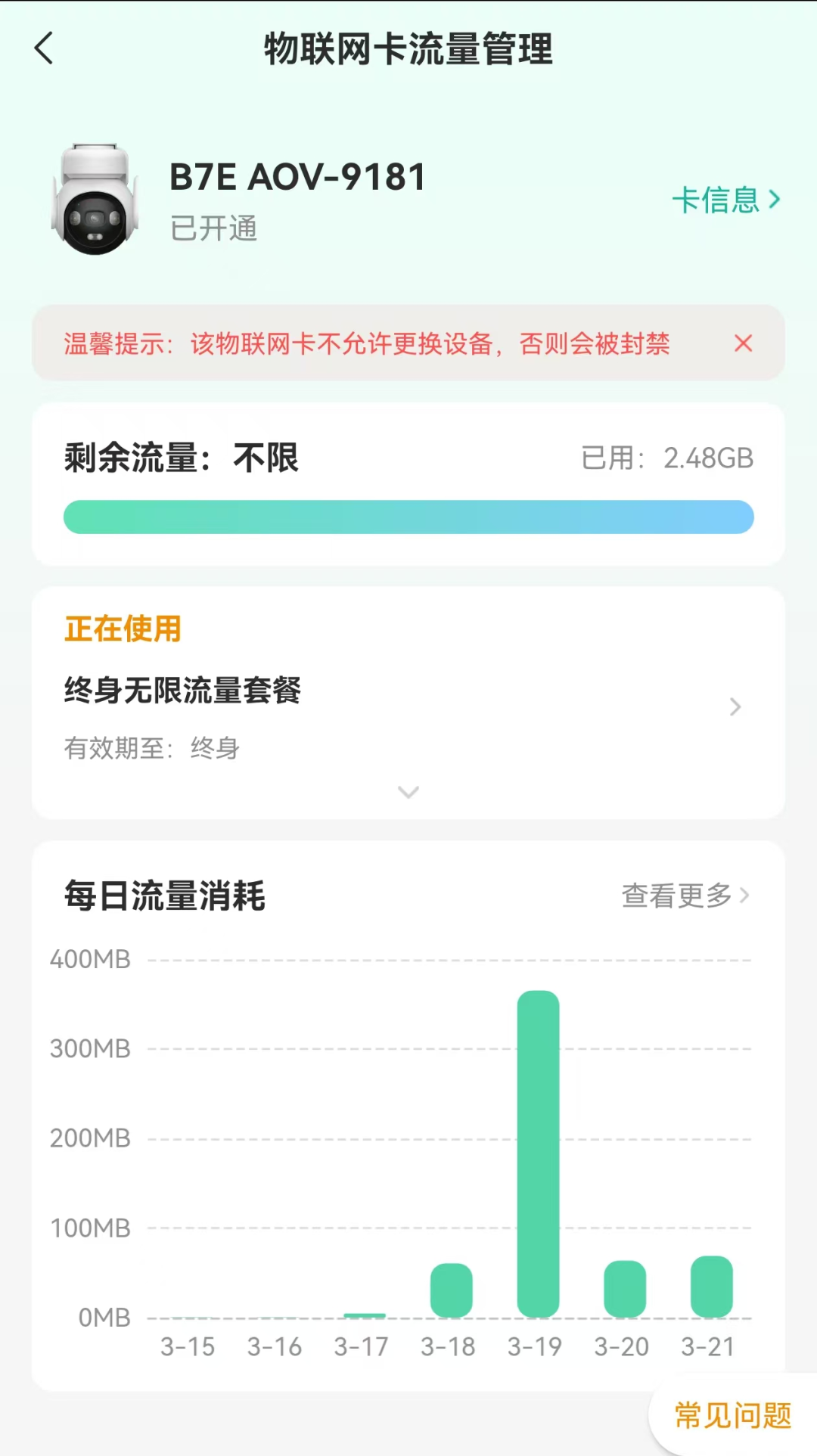The height and width of the screenshot is (1456, 817).
Task: Go back using the top-left arrow
Action: coord(44,48)
